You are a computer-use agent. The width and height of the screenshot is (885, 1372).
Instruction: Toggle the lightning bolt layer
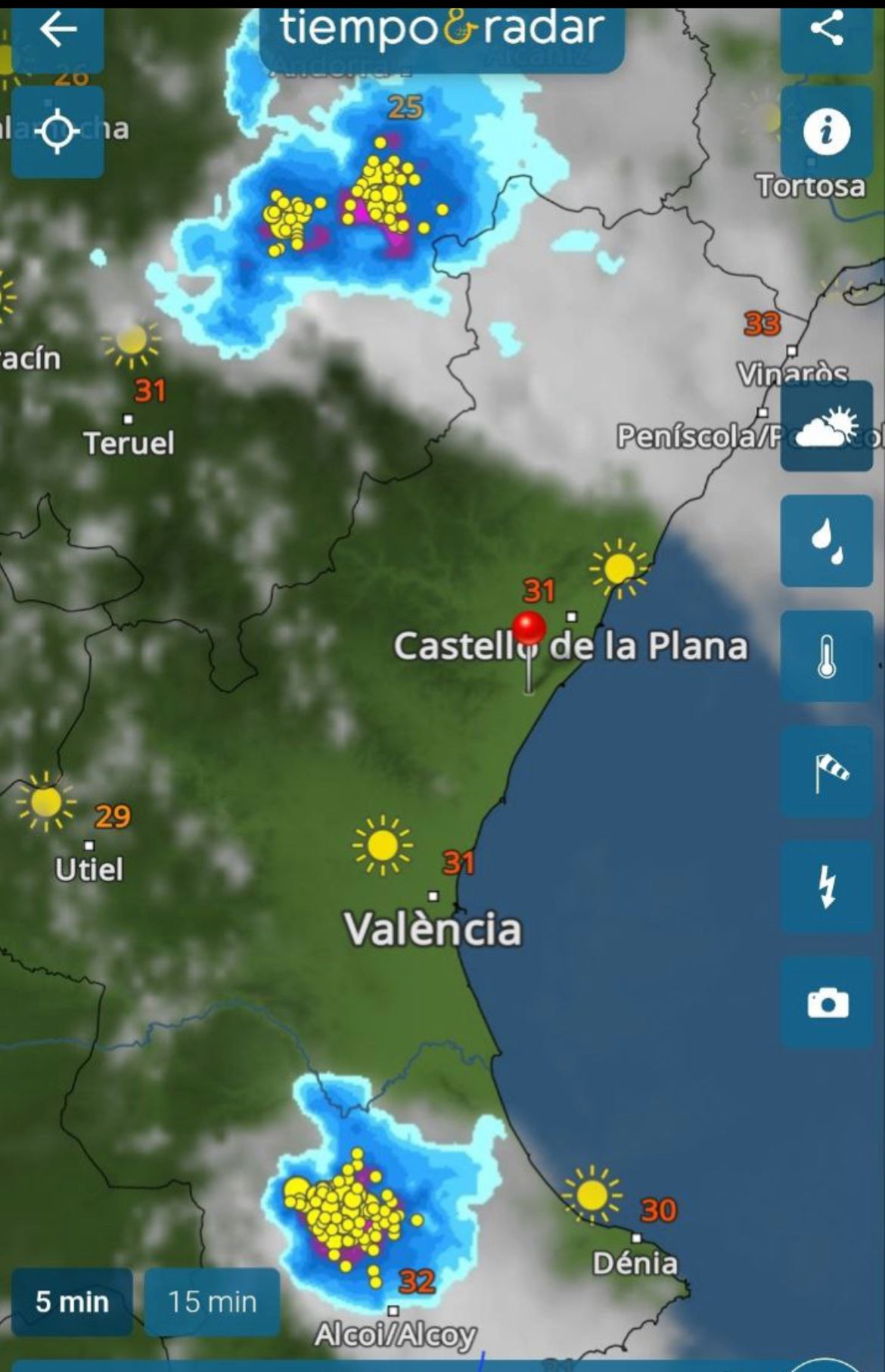click(826, 886)
